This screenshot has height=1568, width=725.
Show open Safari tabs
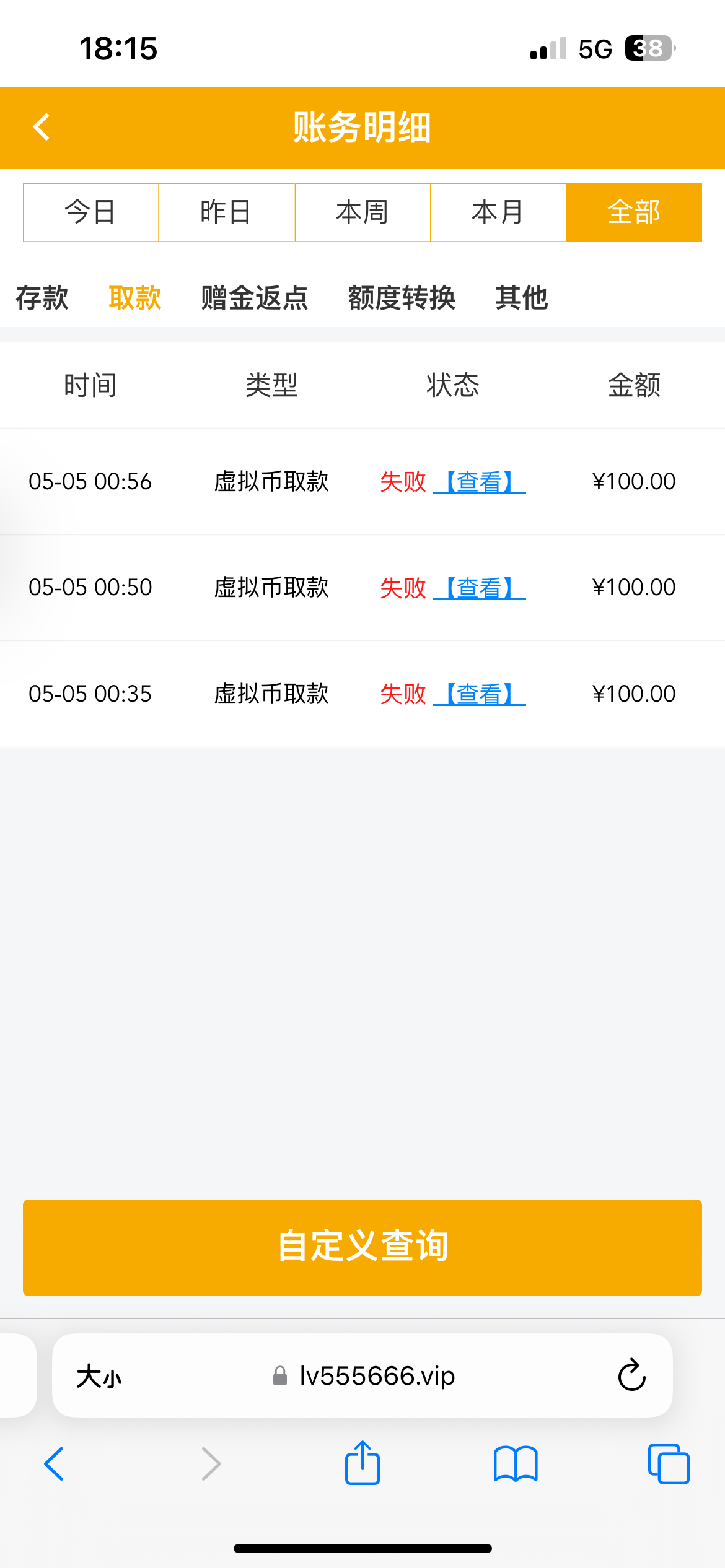[x=668, y=1464]
